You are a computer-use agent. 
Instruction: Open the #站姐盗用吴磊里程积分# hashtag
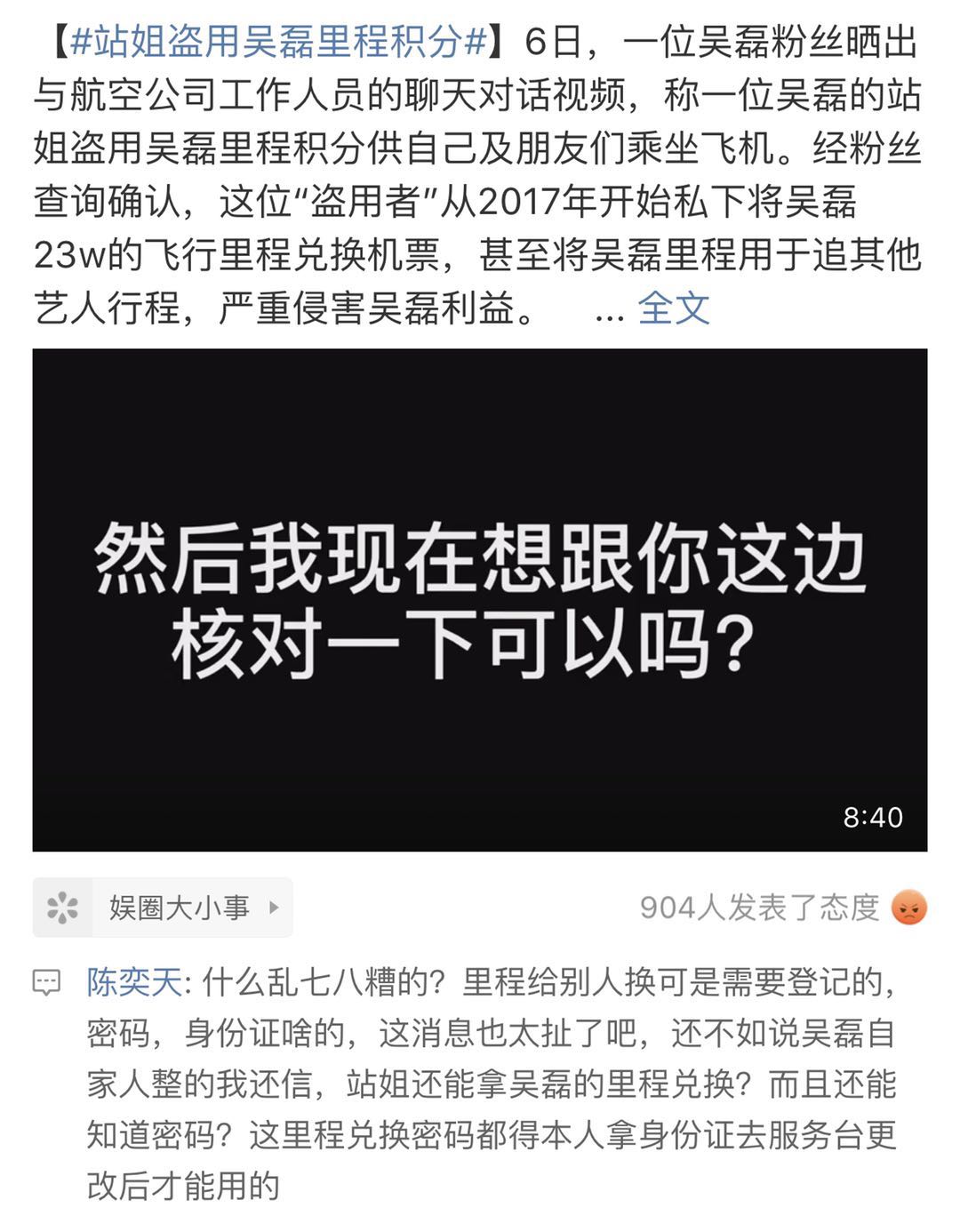coord(278,42)
